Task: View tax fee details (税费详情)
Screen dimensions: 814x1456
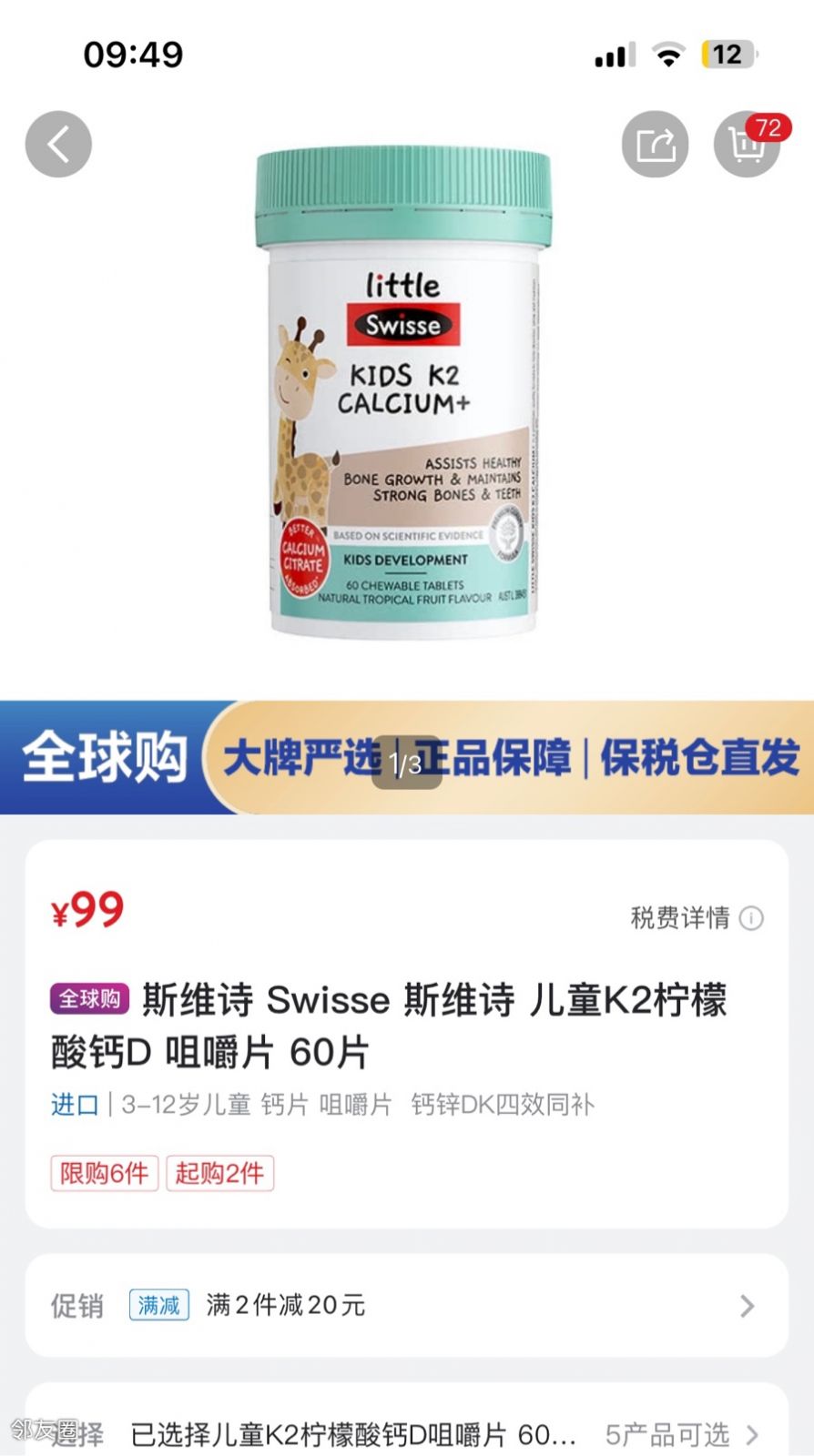Action: click(697, 918)
